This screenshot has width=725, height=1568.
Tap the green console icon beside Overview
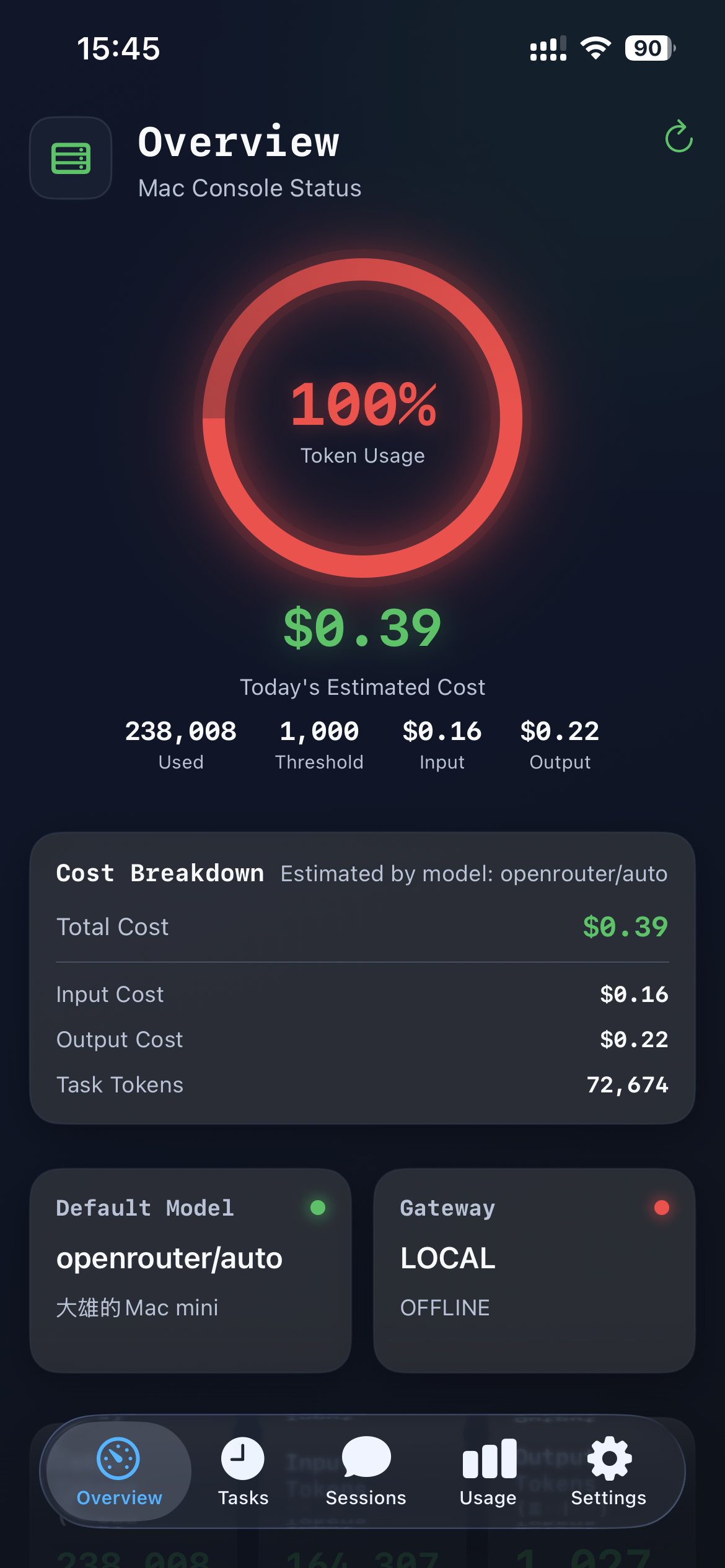70,159
